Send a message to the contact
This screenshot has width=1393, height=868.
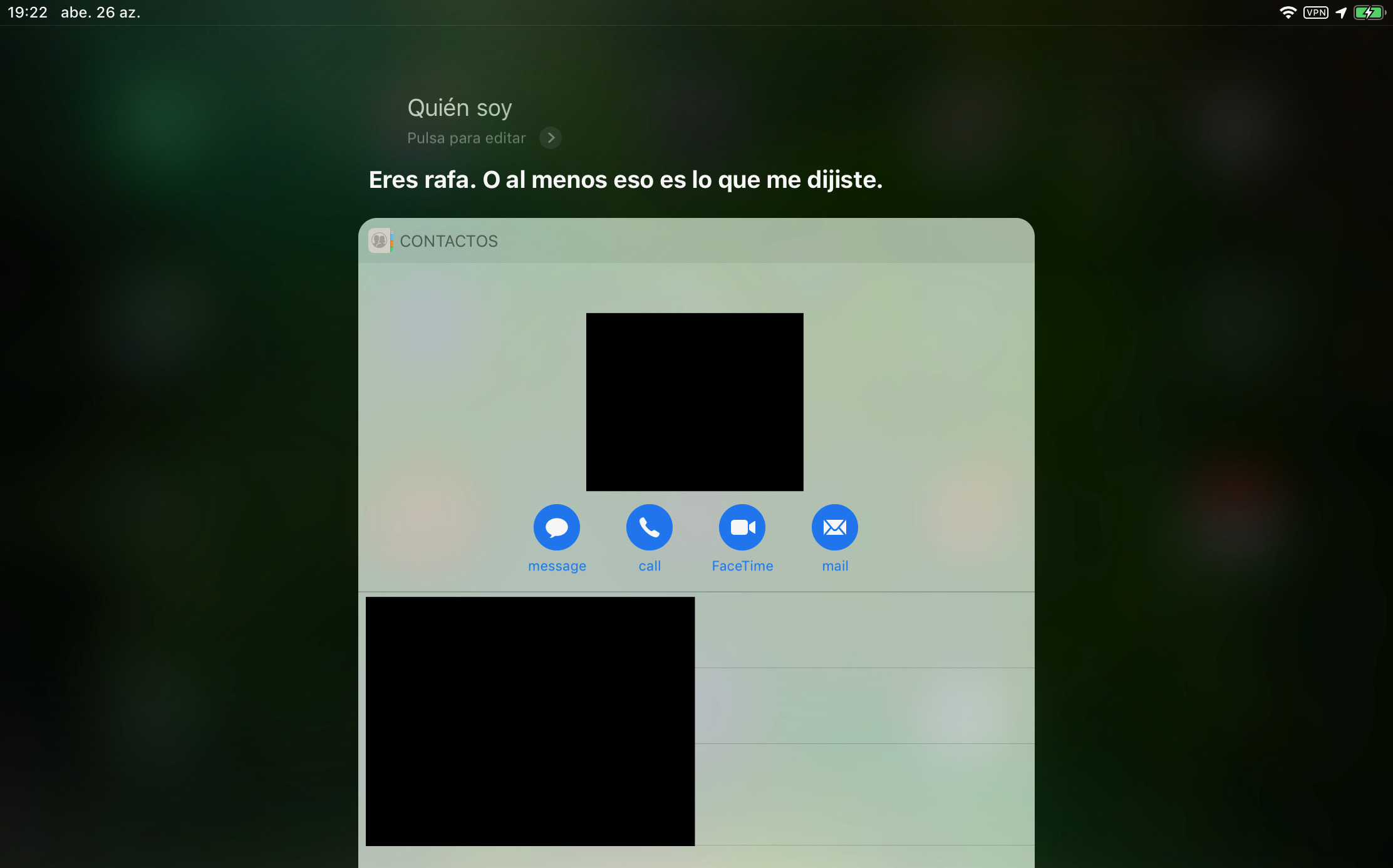coord(556,527)
